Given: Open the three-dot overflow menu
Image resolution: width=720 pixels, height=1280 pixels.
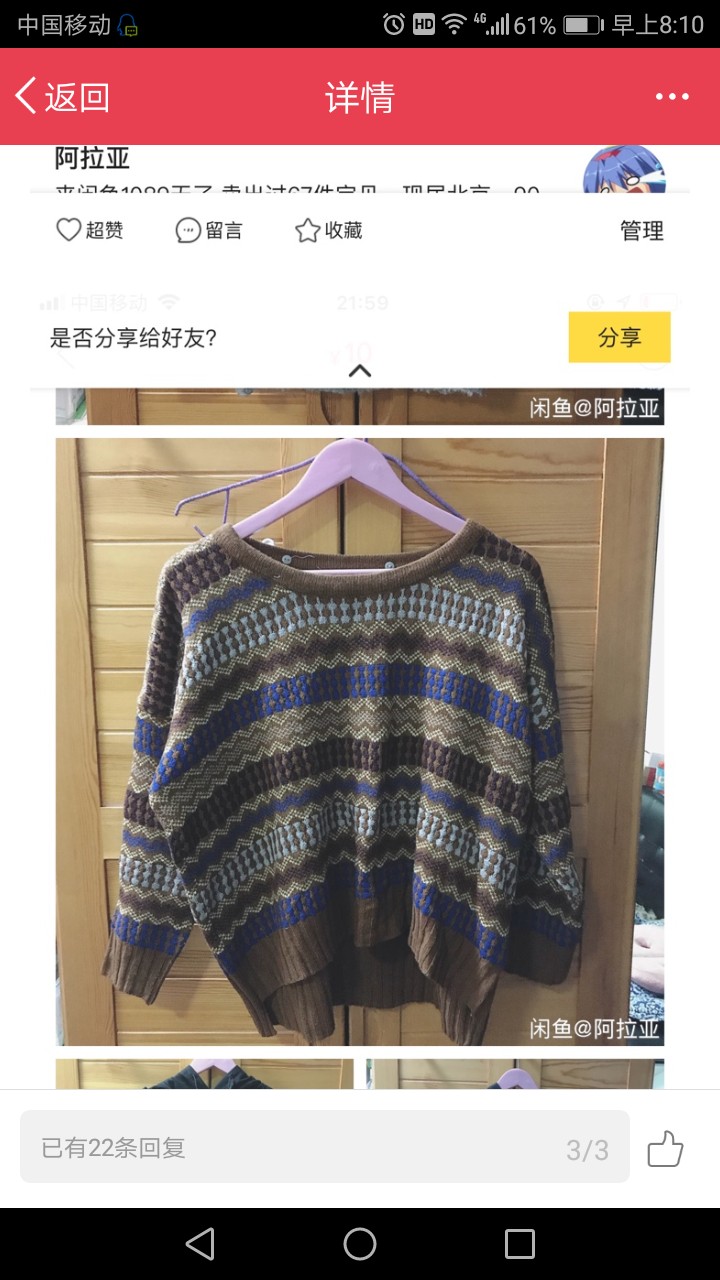Looking at the screenshot, I should tap(672, 97).
